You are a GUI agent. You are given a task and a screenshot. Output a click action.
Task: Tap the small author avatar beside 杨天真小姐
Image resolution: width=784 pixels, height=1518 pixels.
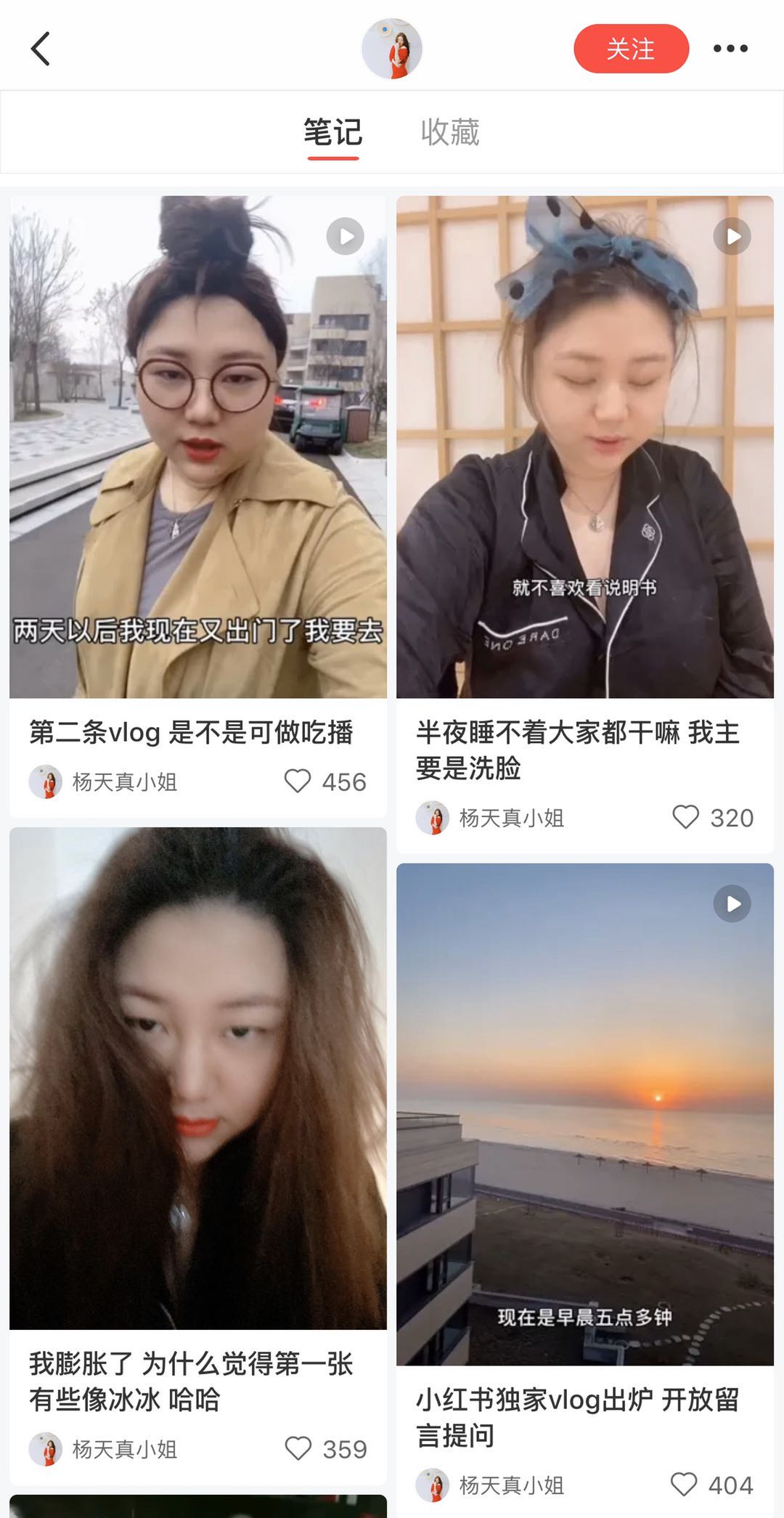point(46,782)
